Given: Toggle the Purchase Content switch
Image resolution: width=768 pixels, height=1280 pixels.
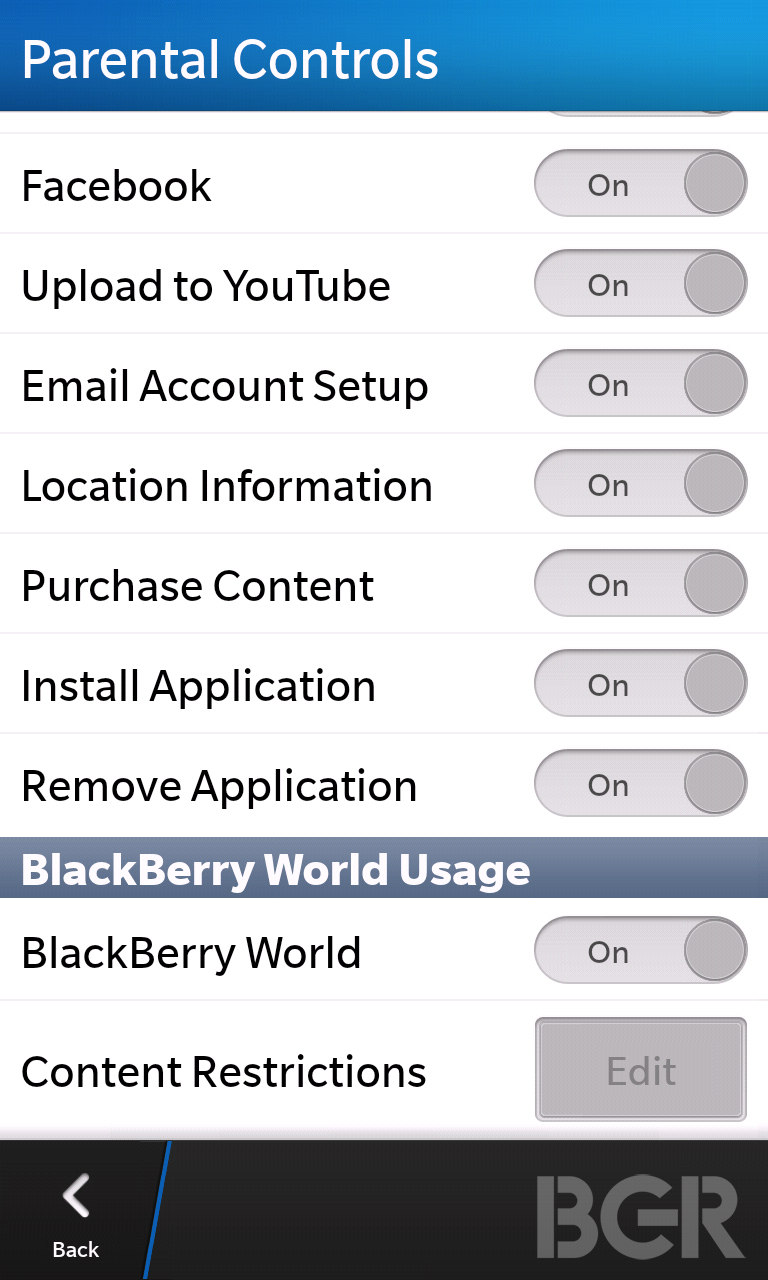Looking at the screenshot, I should [641, 584].
